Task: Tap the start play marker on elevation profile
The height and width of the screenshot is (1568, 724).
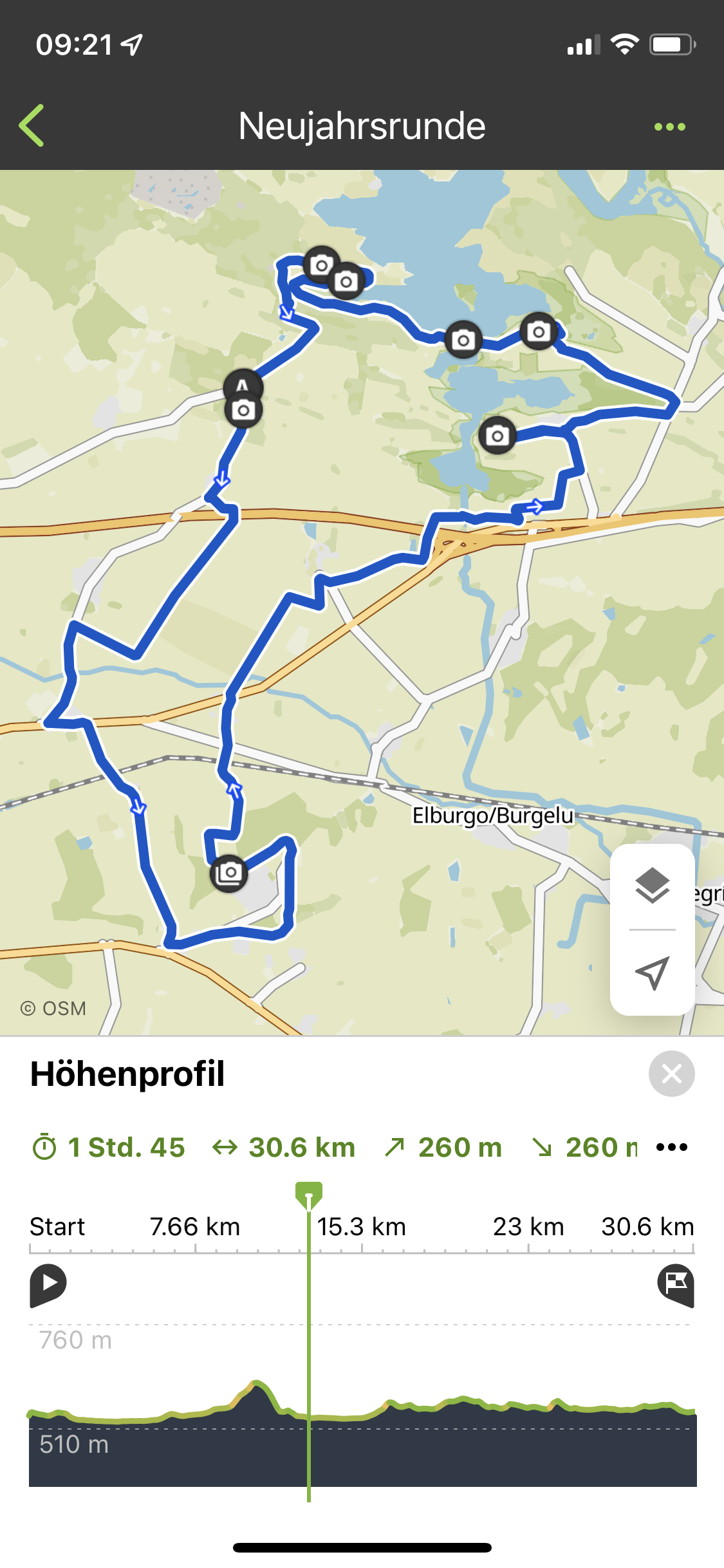Action: 48,1285
